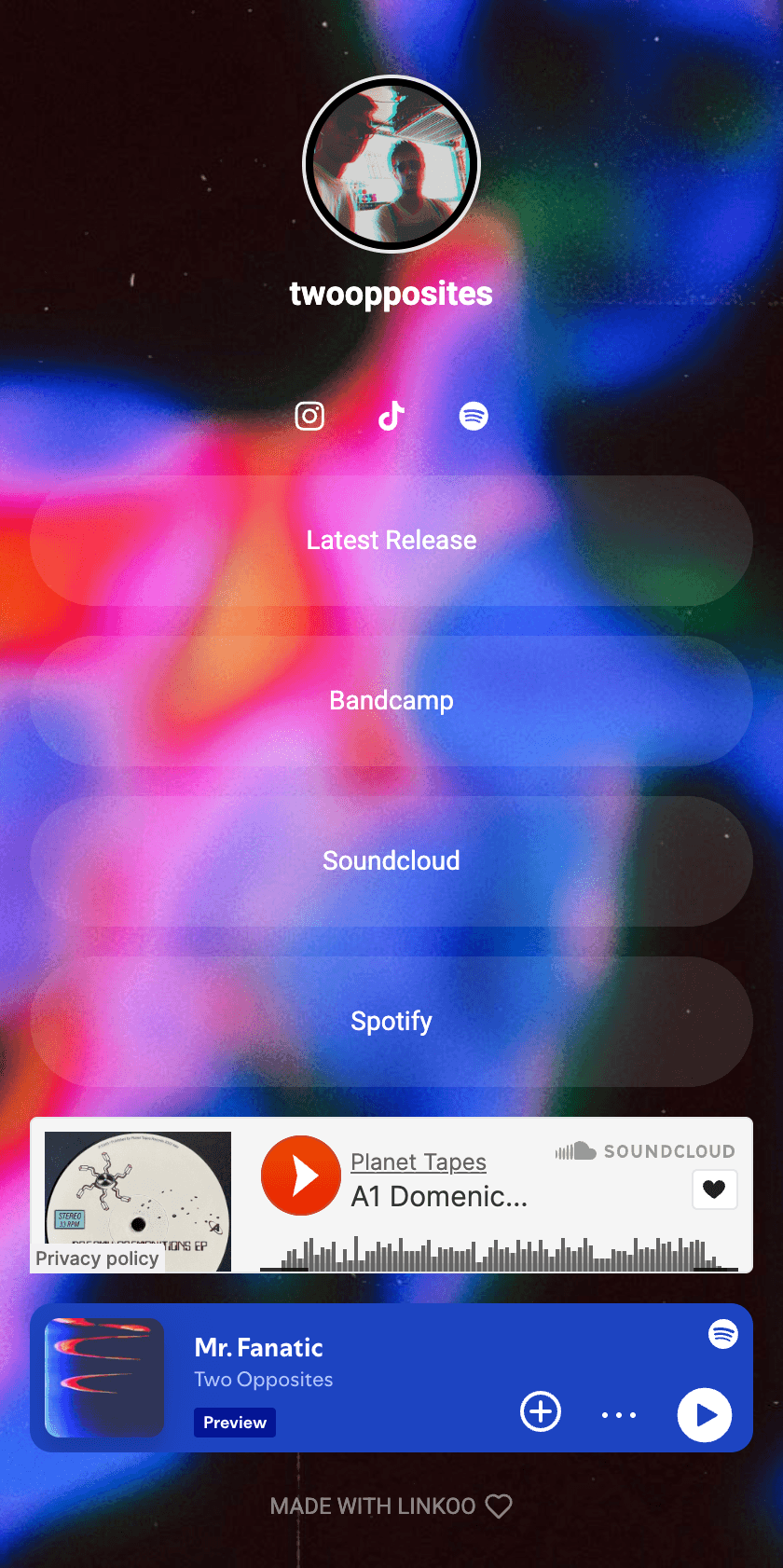
Task: Open the Spotify logo in the player
Action: coord(723,1334)
